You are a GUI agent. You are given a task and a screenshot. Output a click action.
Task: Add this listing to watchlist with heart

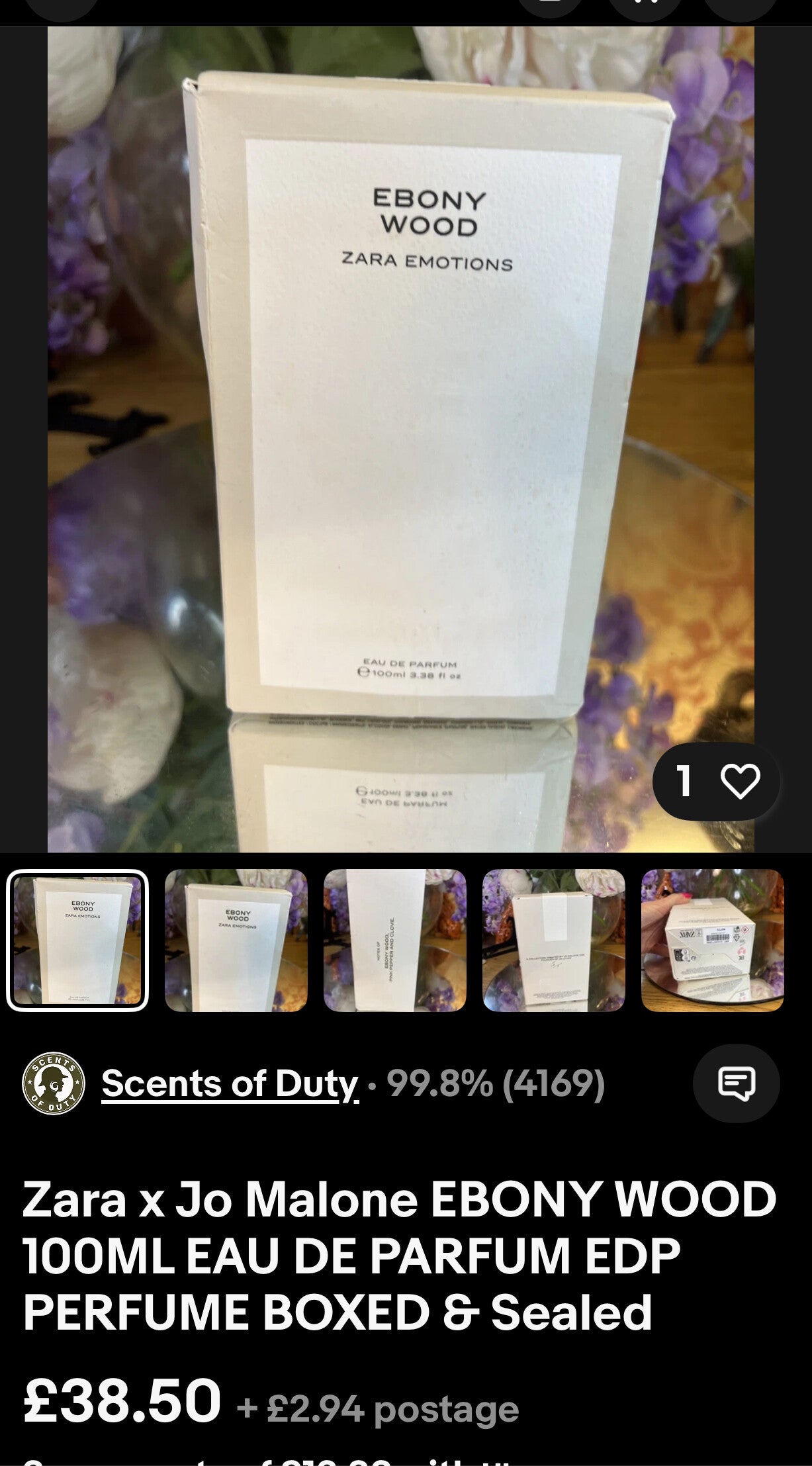pyautogui.click(x=739, y=781)
